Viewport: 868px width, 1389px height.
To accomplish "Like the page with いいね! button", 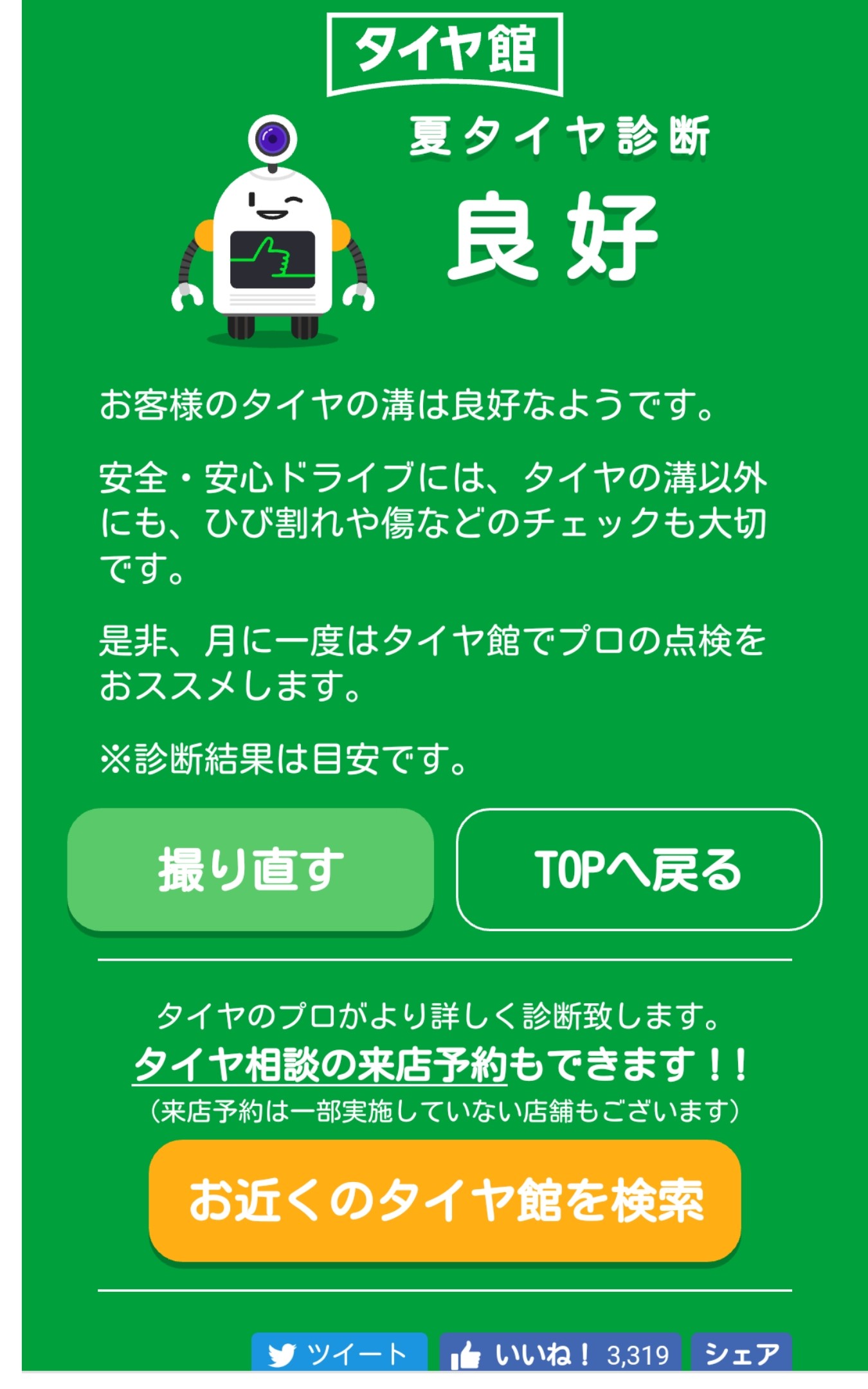I will pos(559,1354).
